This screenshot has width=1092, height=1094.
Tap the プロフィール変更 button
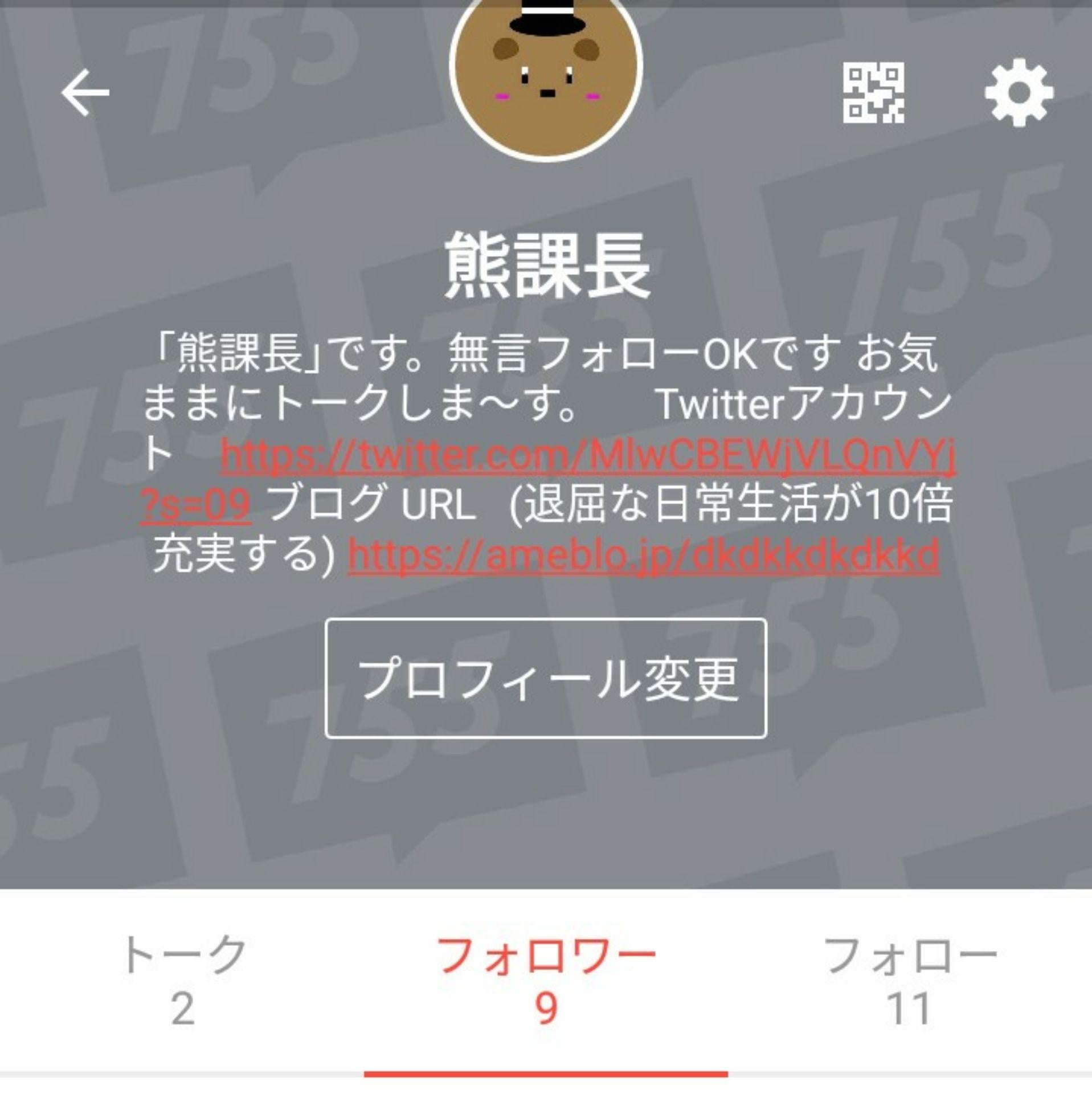click(x=546, y=678)
